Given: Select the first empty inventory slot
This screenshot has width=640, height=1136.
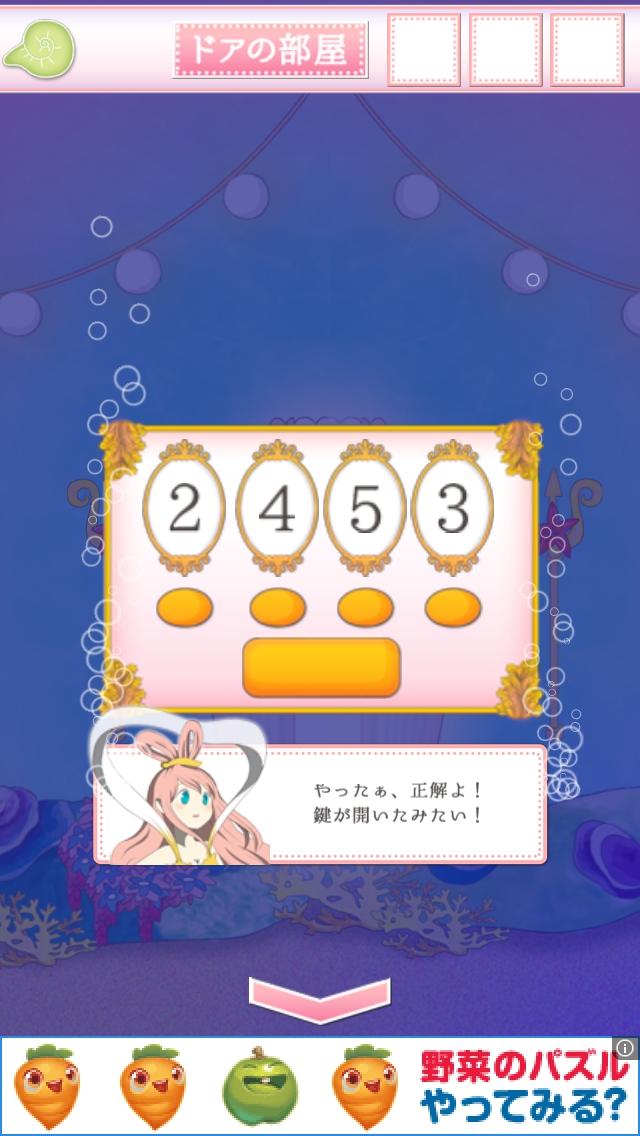Looking at the screenshot, I should (x=424, y=50).
